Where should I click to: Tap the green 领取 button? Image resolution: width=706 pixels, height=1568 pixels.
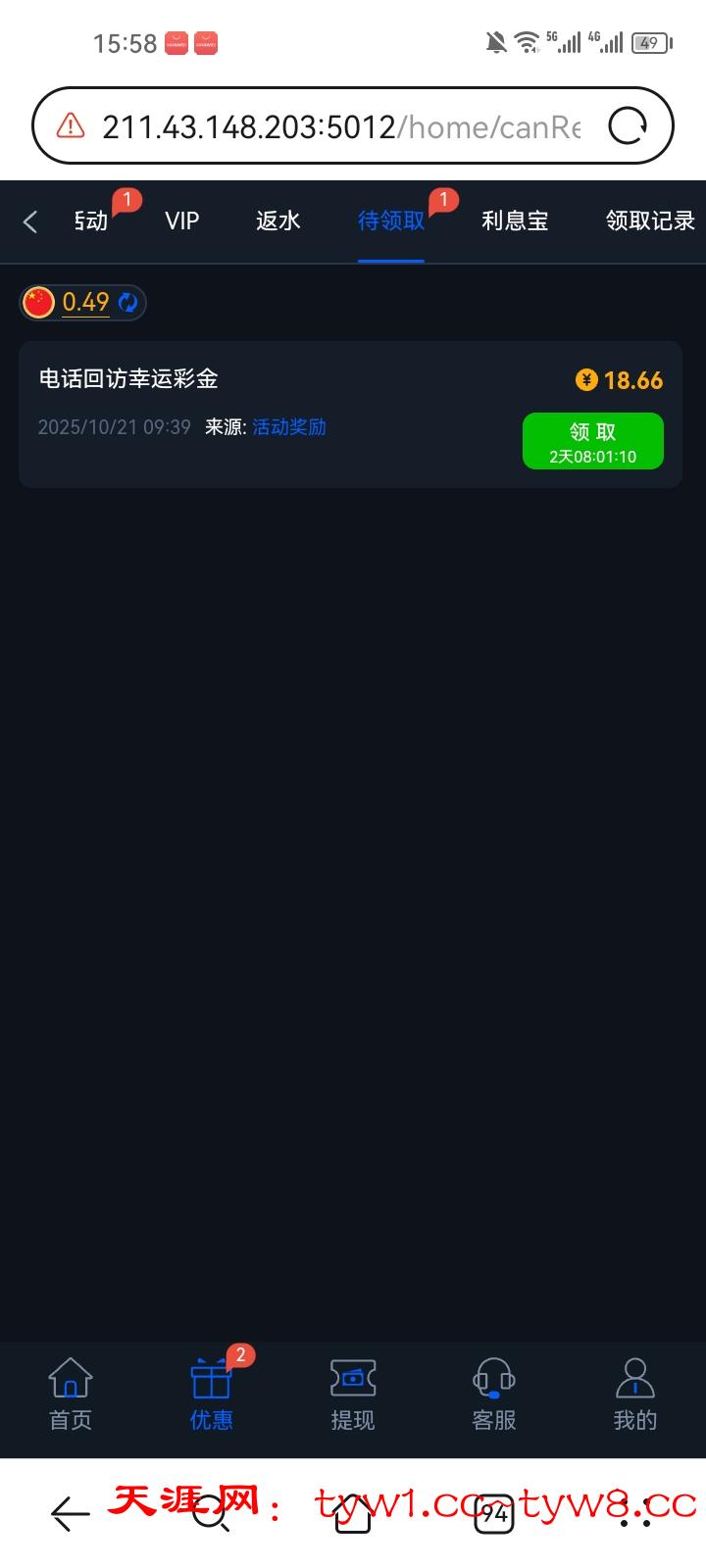point(592,441)
